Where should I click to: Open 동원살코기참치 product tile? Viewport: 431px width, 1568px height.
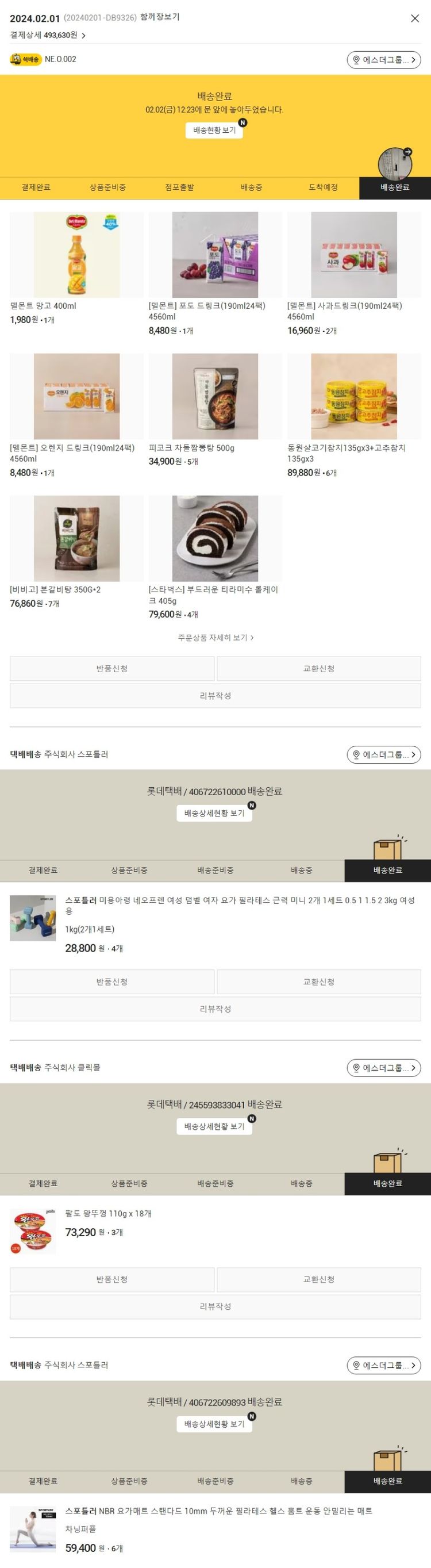[353, 397]
